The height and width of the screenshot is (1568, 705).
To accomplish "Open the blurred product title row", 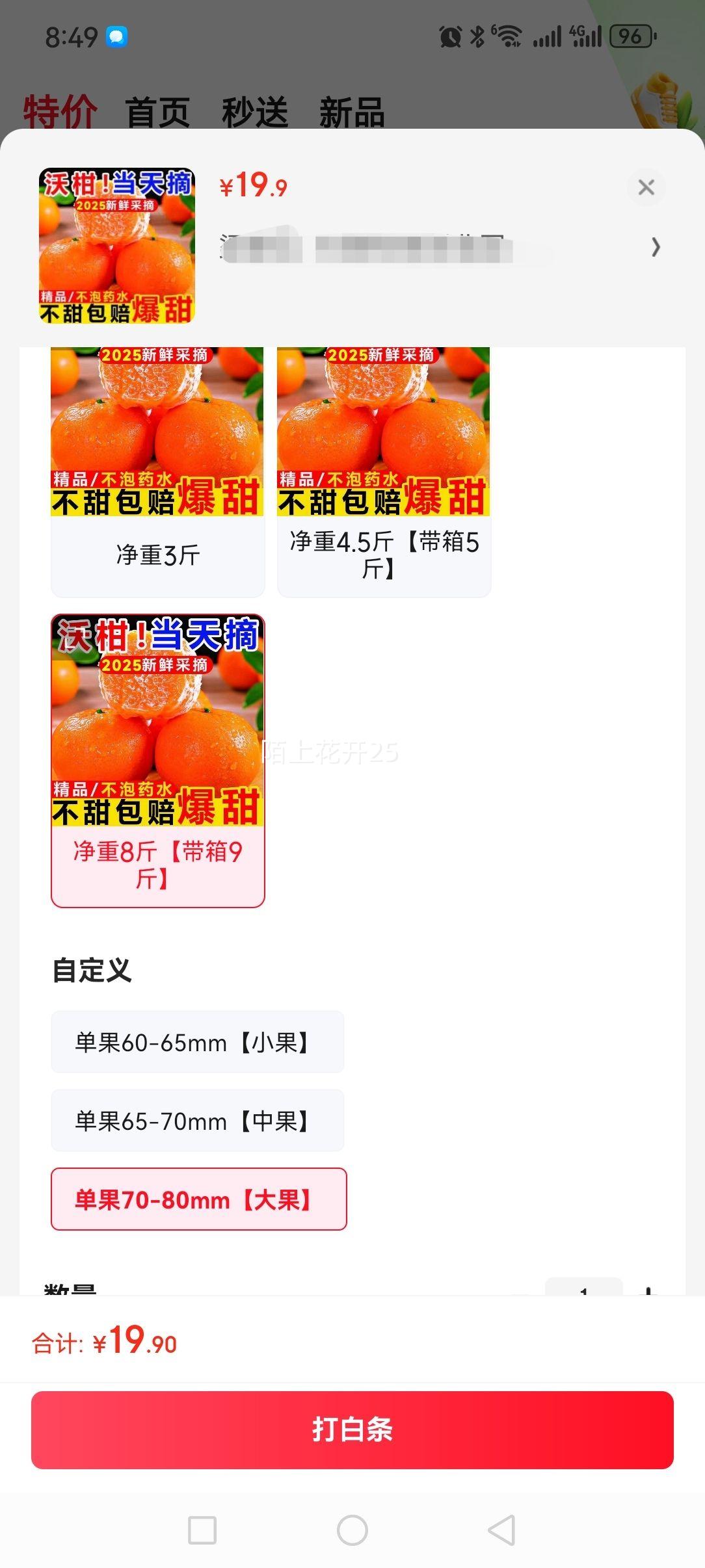I will point(440,247).
